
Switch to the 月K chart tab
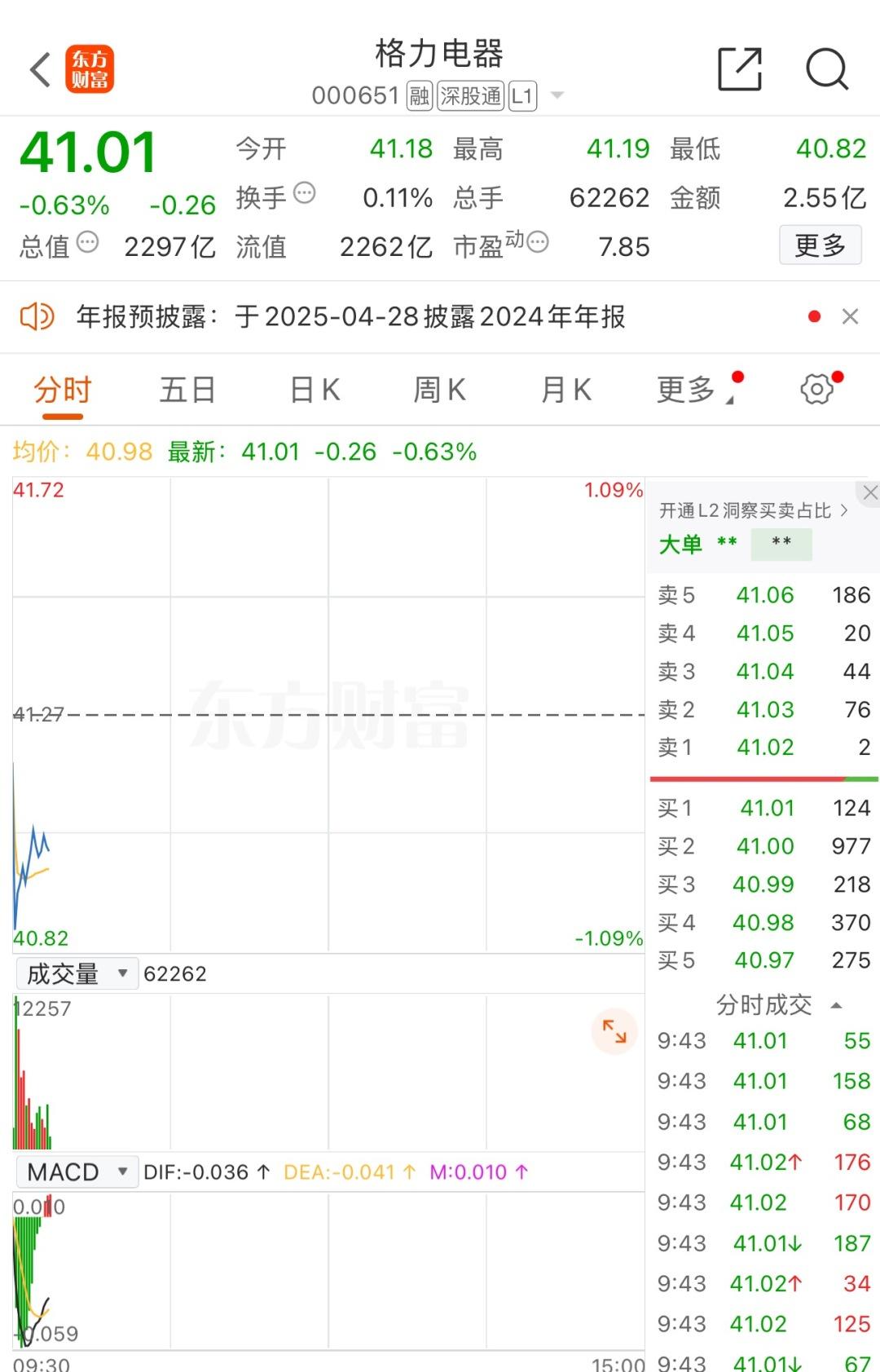(566, 390)
